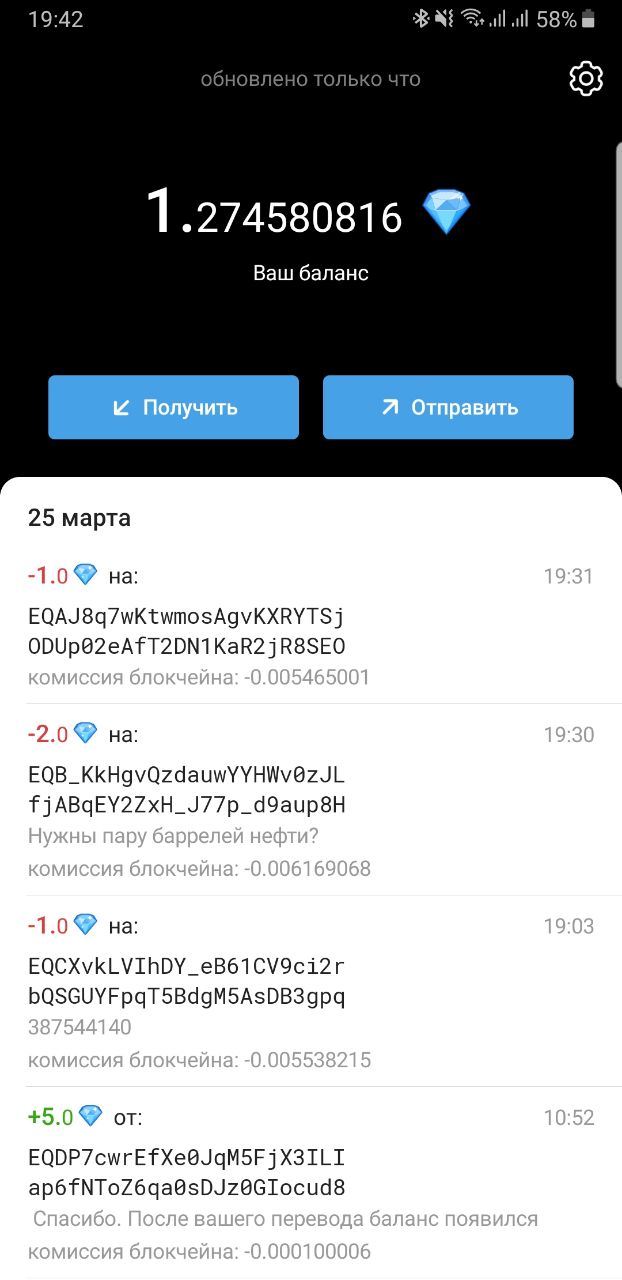This screenshot has width=622, height=1280.
Task: Open the settings gear
Action: tap(586, 78)
